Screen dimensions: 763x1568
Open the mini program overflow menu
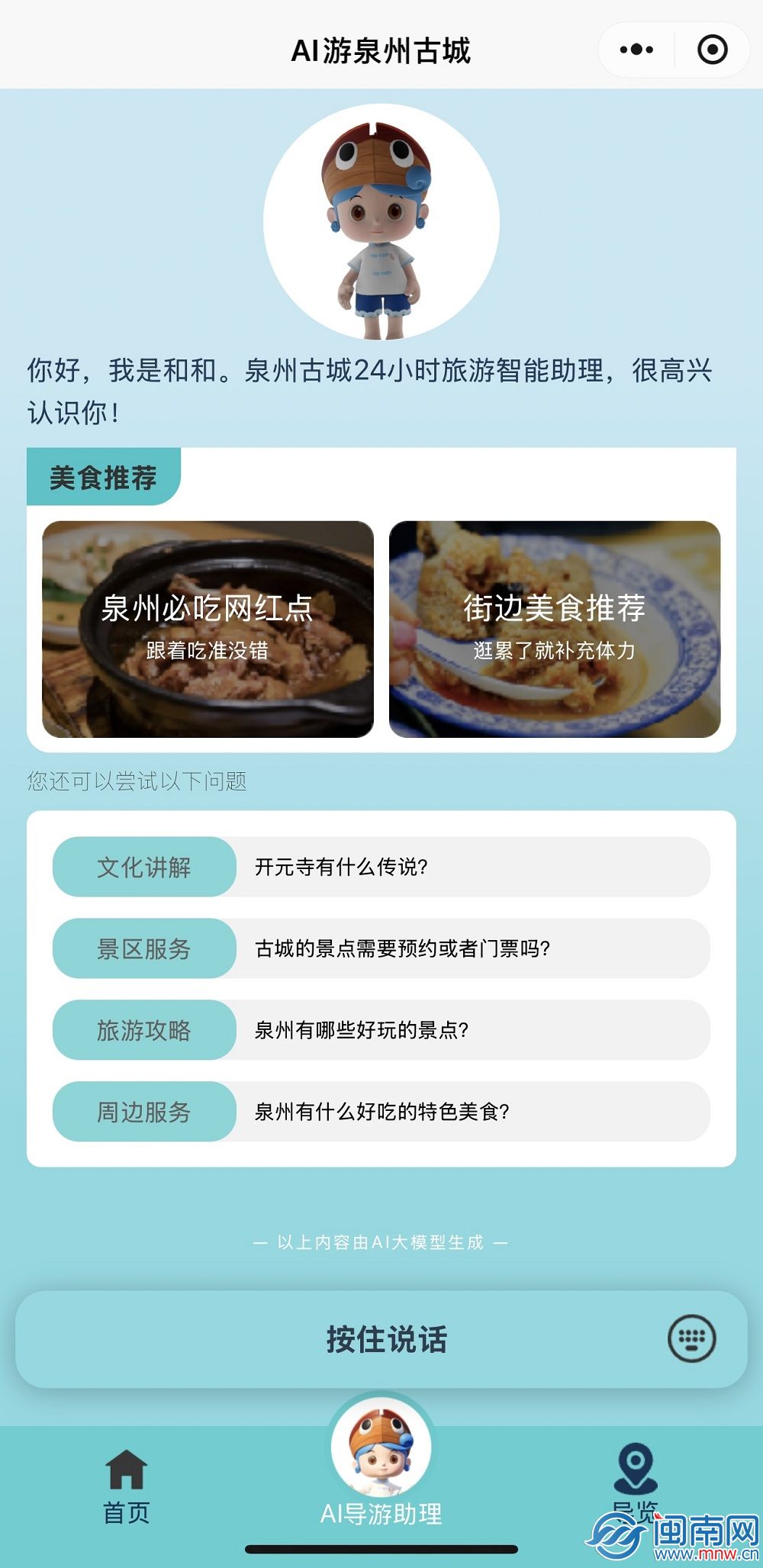coord(636,50)
